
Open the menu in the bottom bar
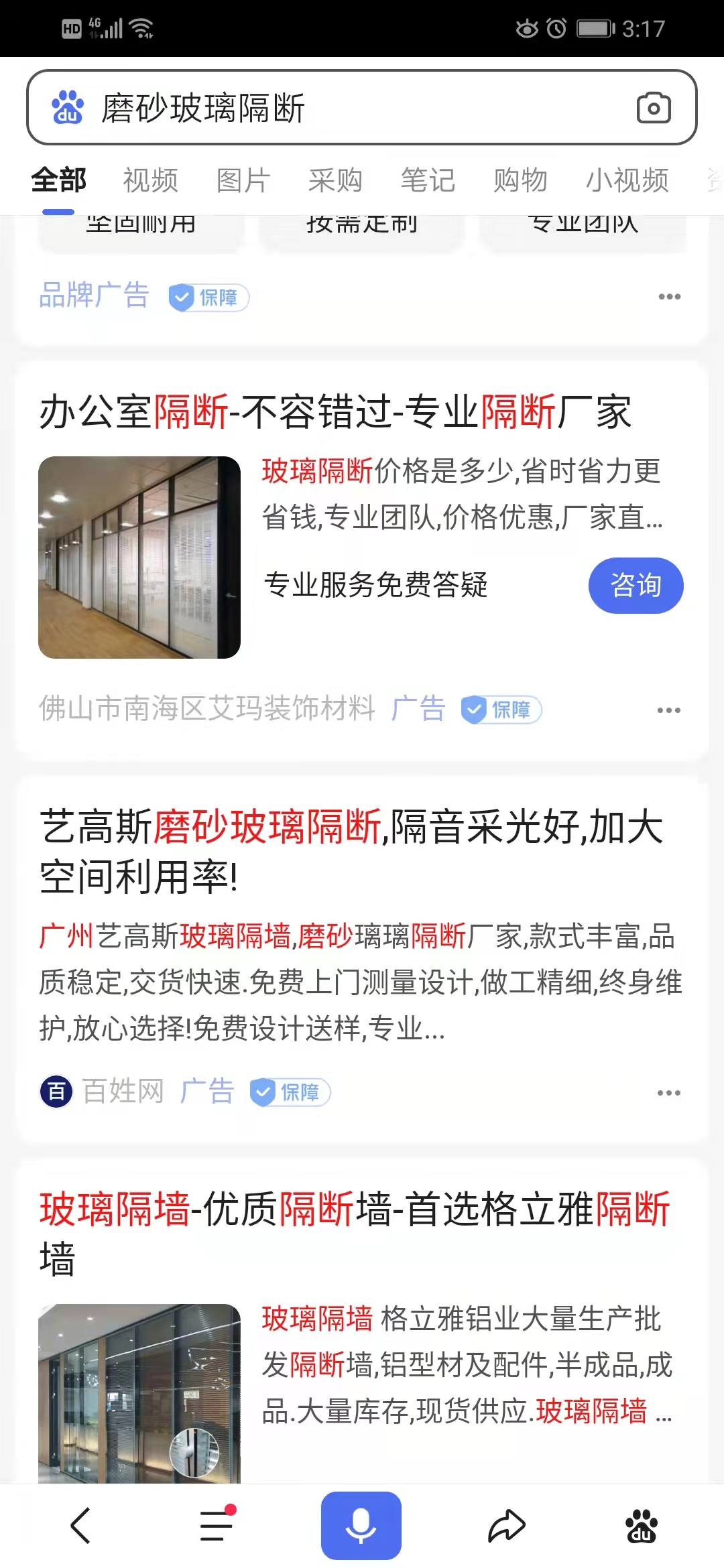(217, 1526)
